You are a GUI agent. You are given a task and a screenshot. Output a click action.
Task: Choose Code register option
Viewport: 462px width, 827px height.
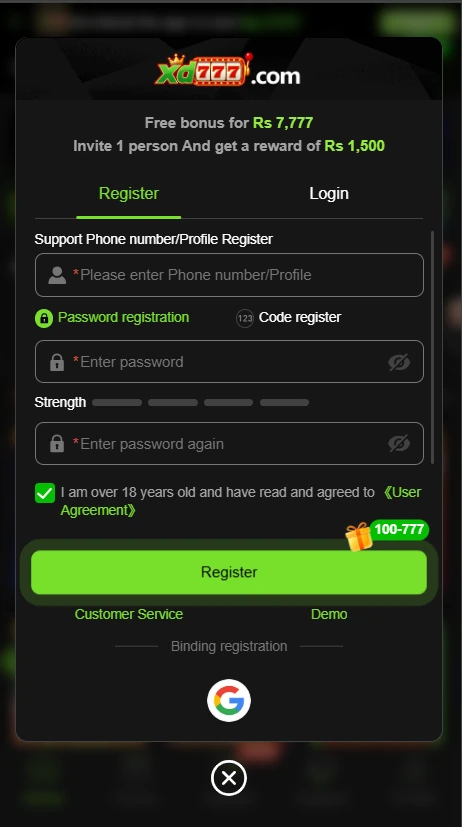[288, 318]
